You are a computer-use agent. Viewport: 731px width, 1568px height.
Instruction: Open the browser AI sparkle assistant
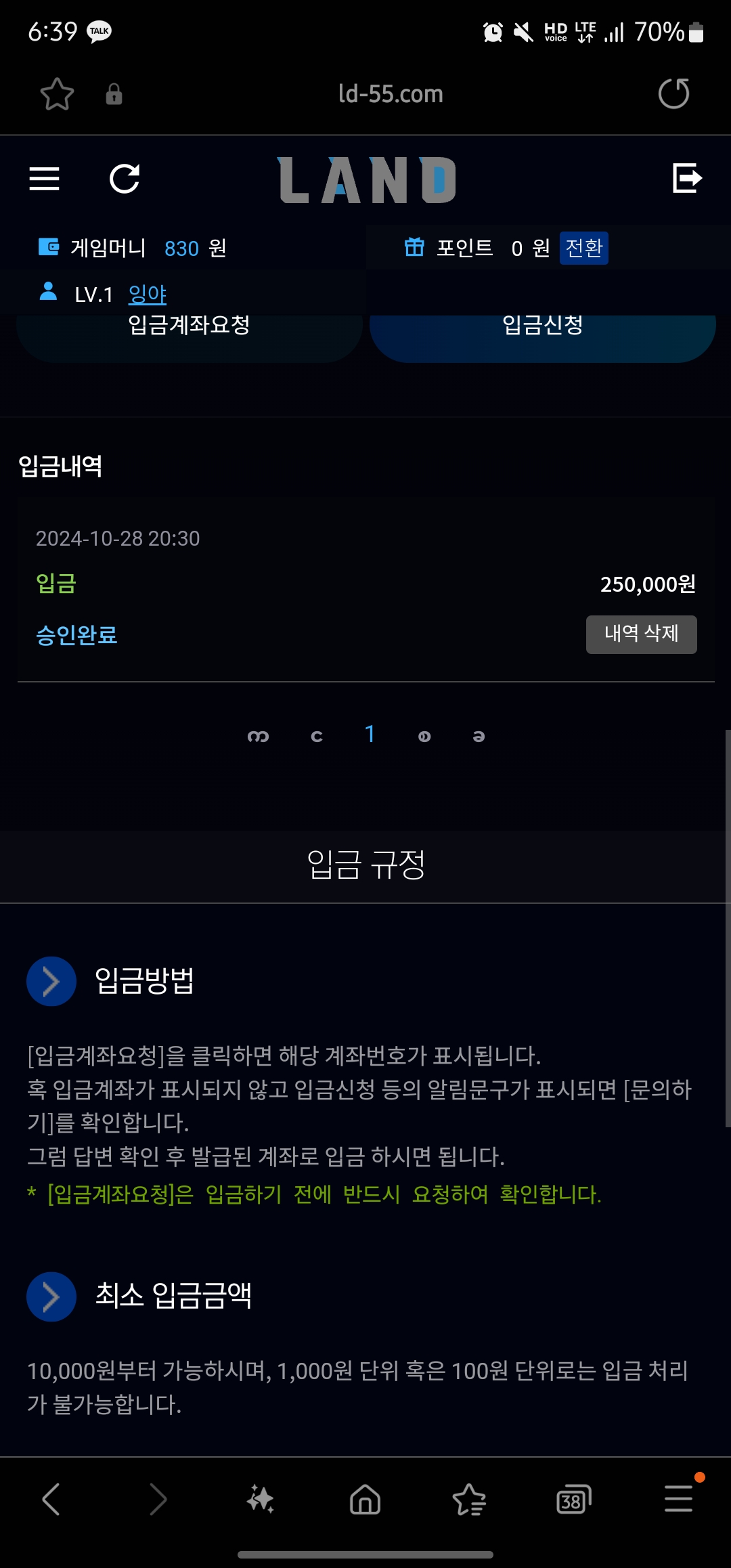pyautogui.click(x=261, y=1499)
